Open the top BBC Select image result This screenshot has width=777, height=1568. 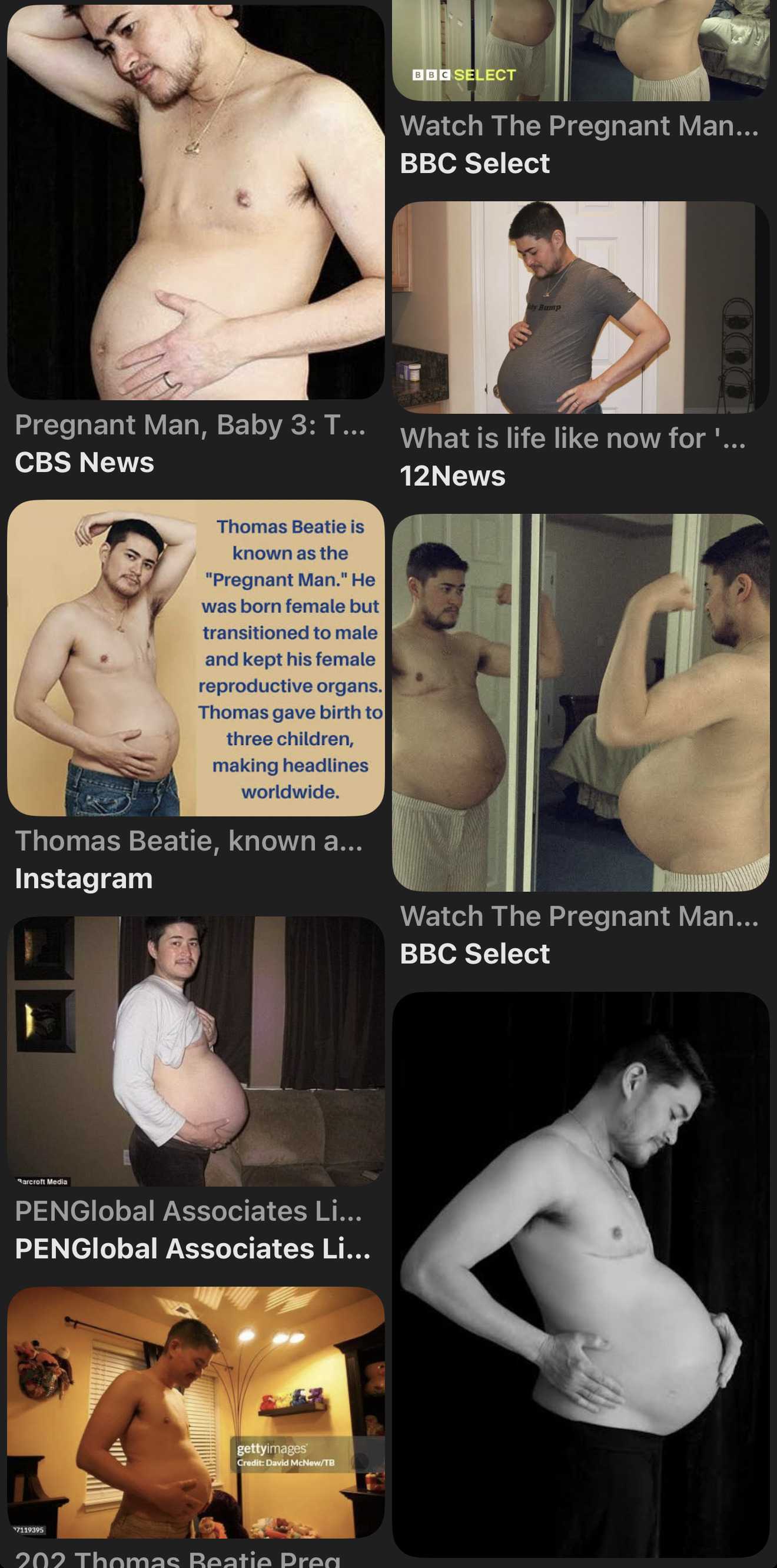pos(580,50)
